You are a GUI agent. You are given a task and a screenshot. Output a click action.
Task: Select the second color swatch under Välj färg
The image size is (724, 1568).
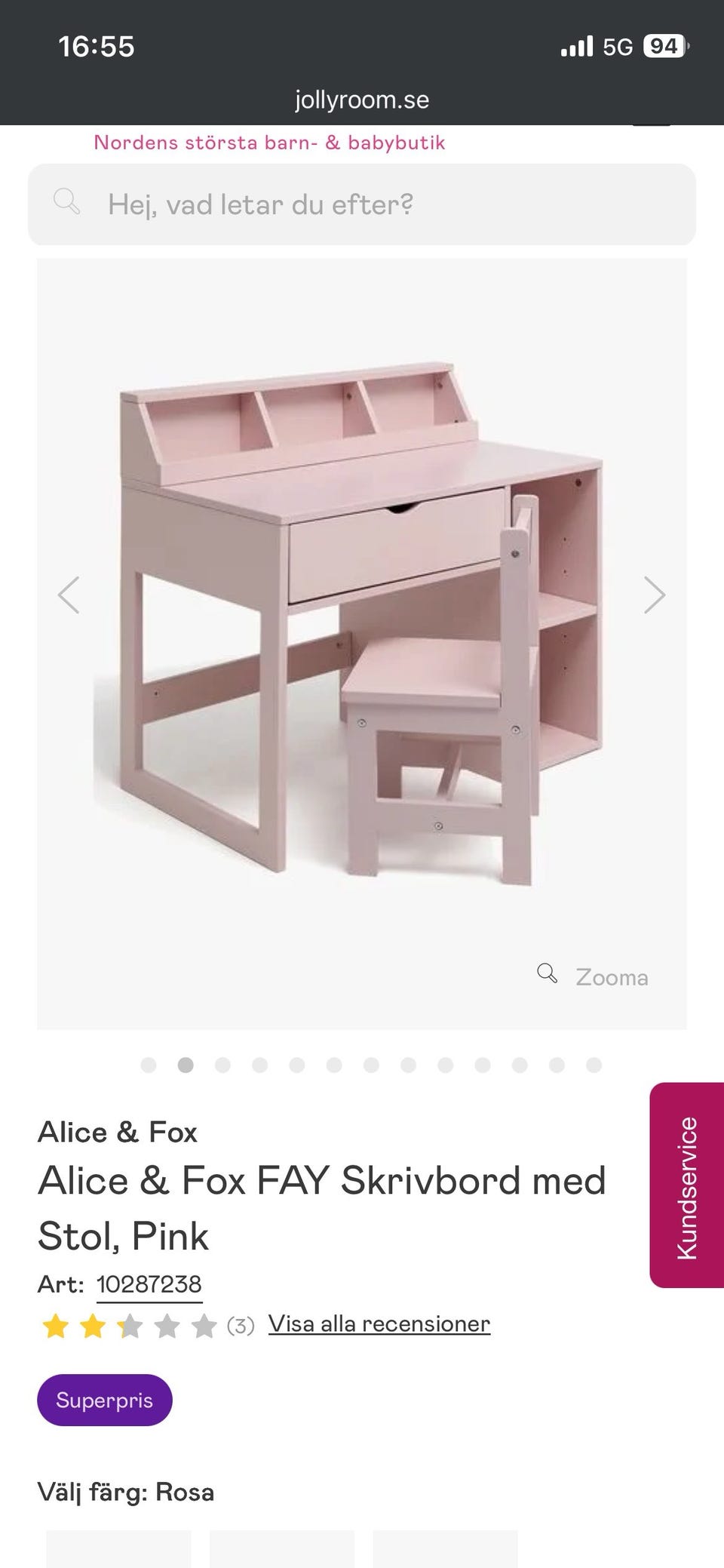(282, 1548)
